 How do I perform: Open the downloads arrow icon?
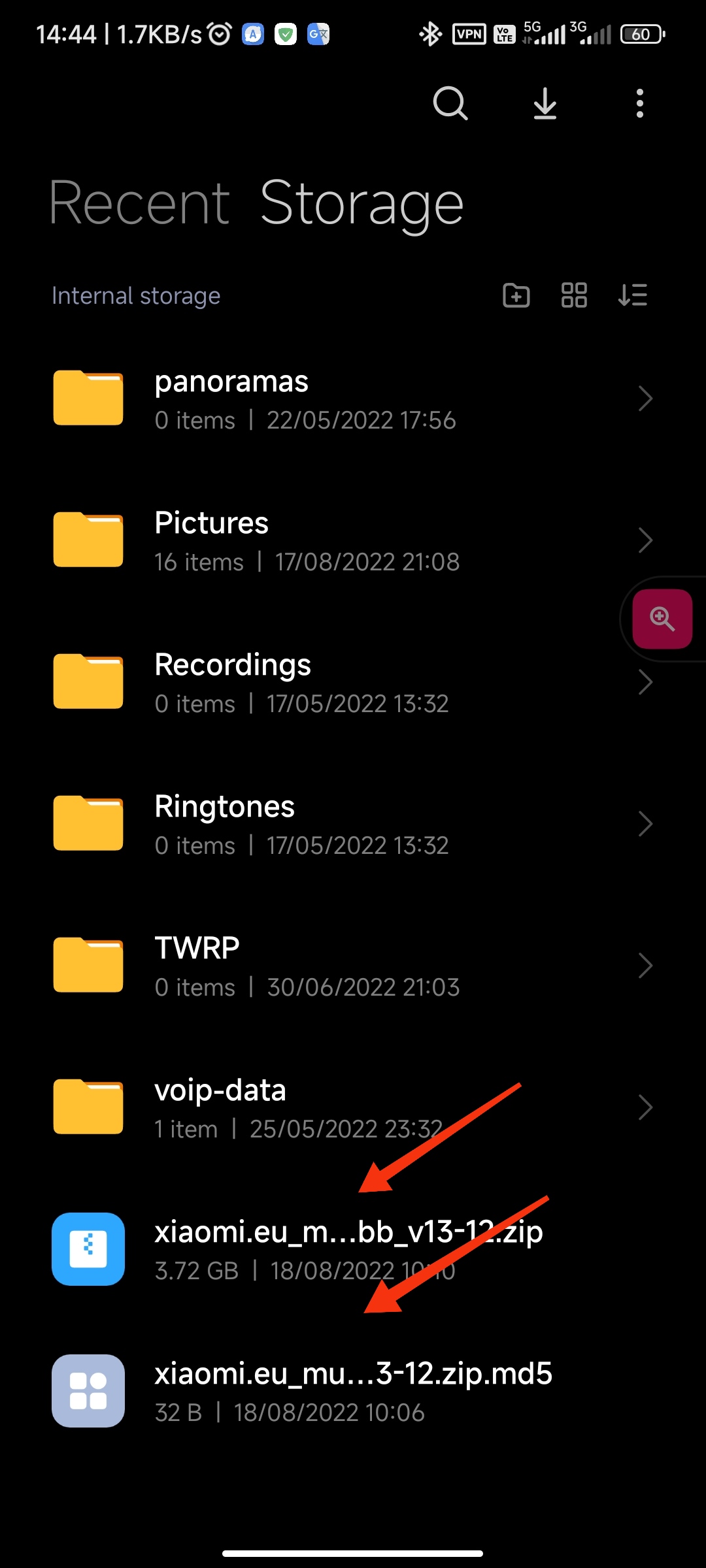click(545, 103)
